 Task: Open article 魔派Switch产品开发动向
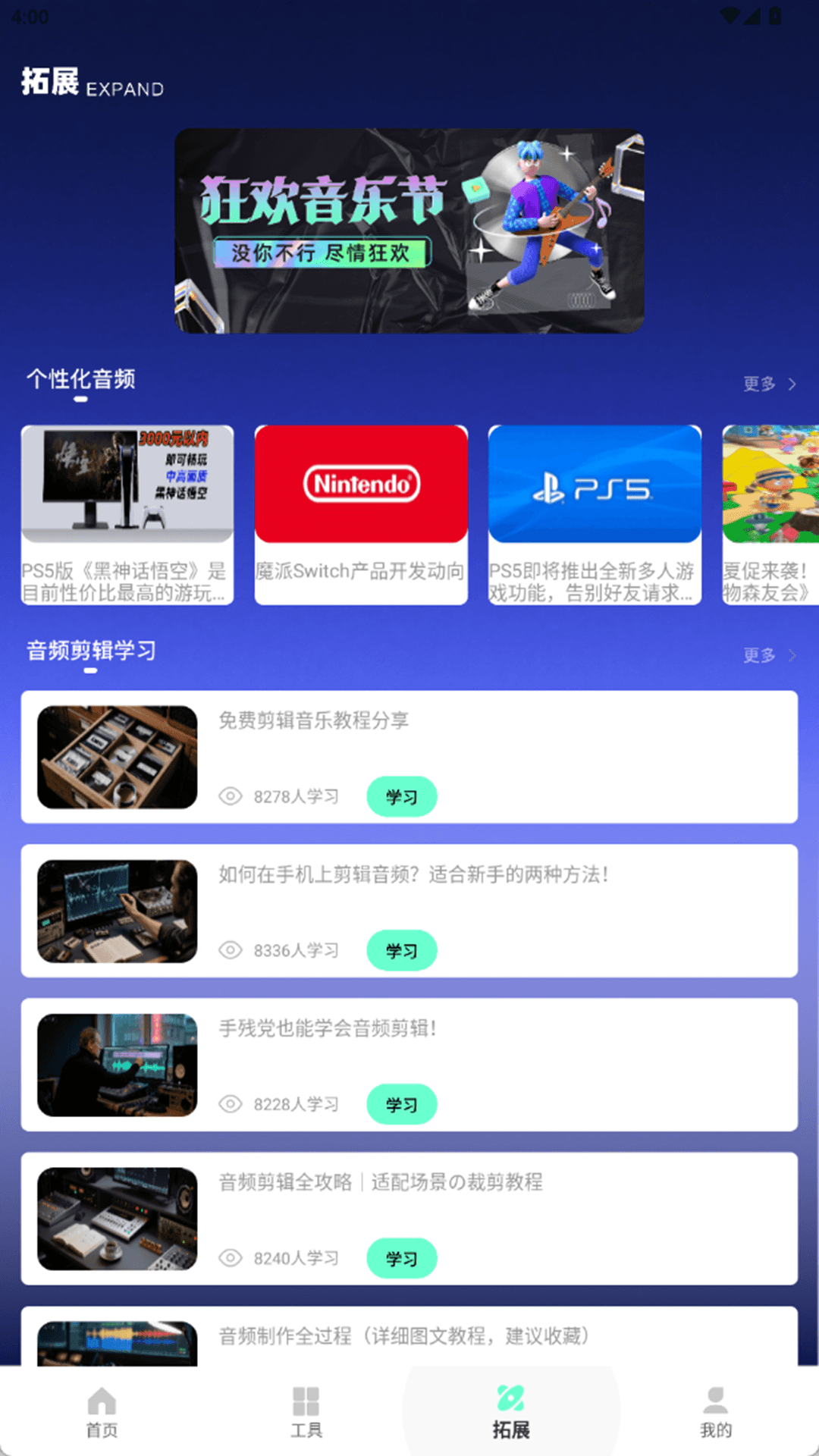click(361, 516)
